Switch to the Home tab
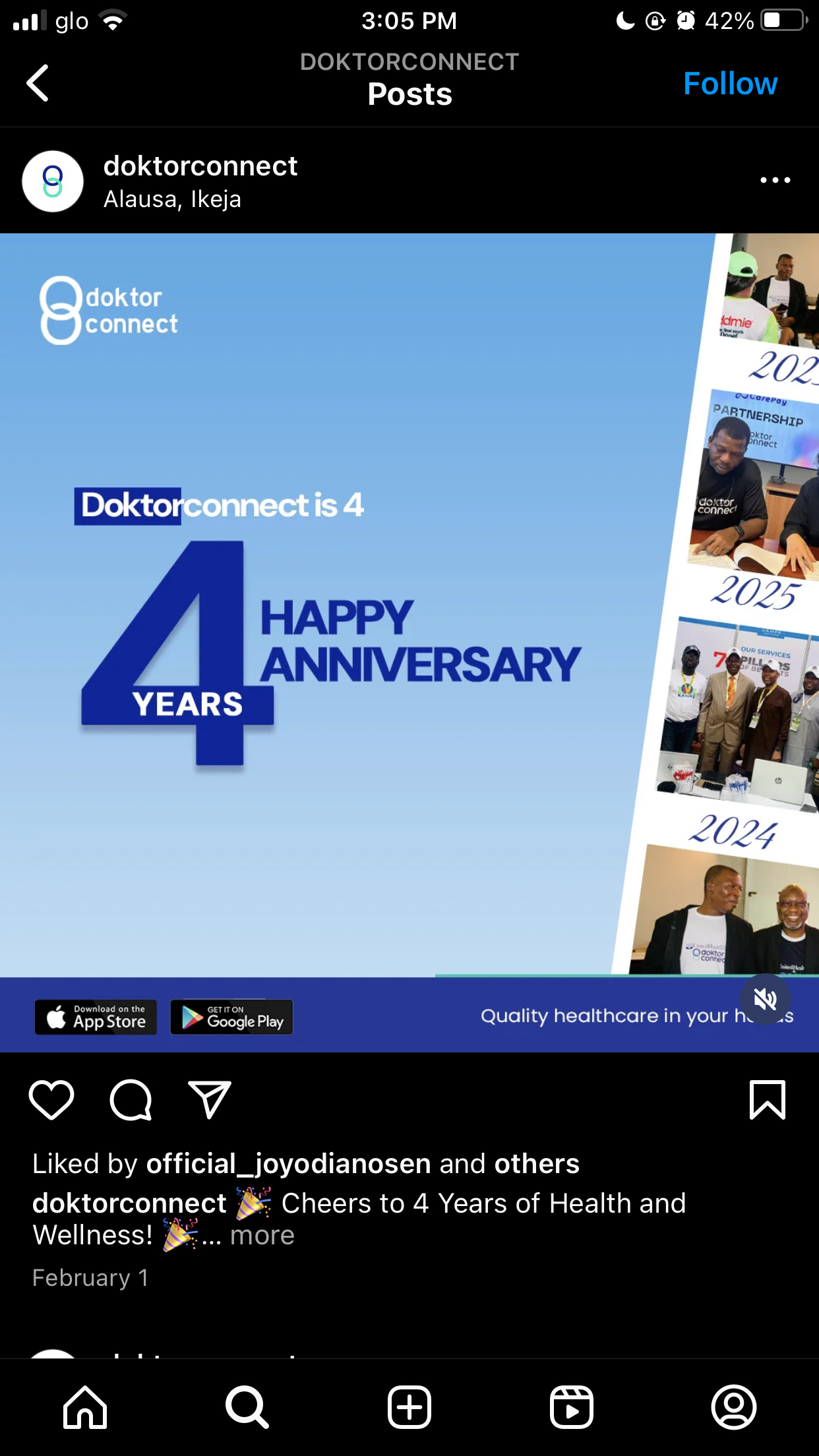The width and height of the screenshot is (819, 1456). pos(85,1407)
